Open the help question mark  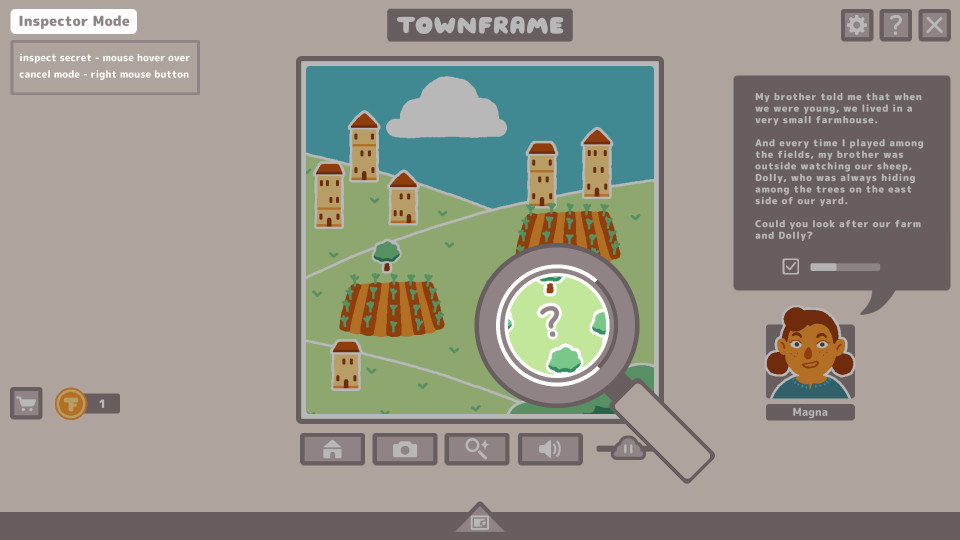895,25
